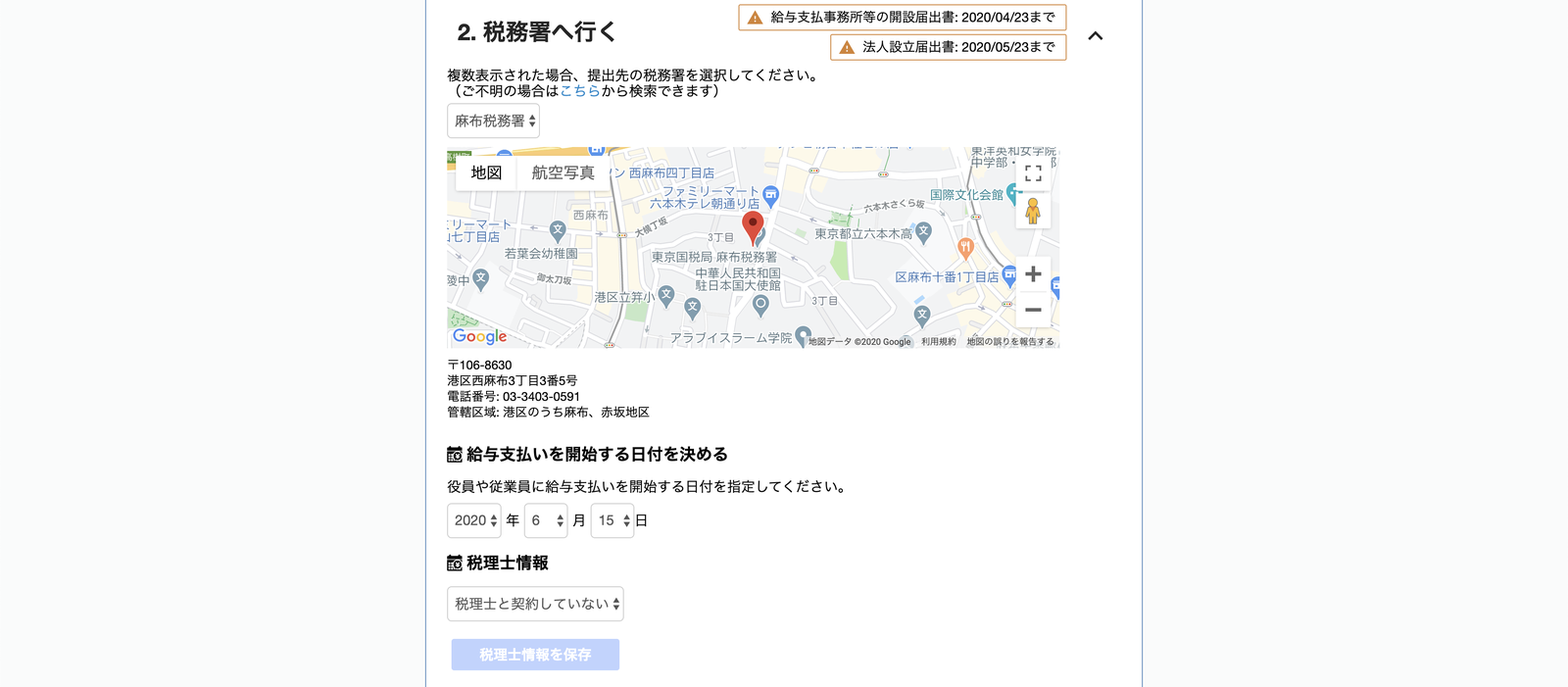Open the こちら tax office search link

(x=579, y=91)
